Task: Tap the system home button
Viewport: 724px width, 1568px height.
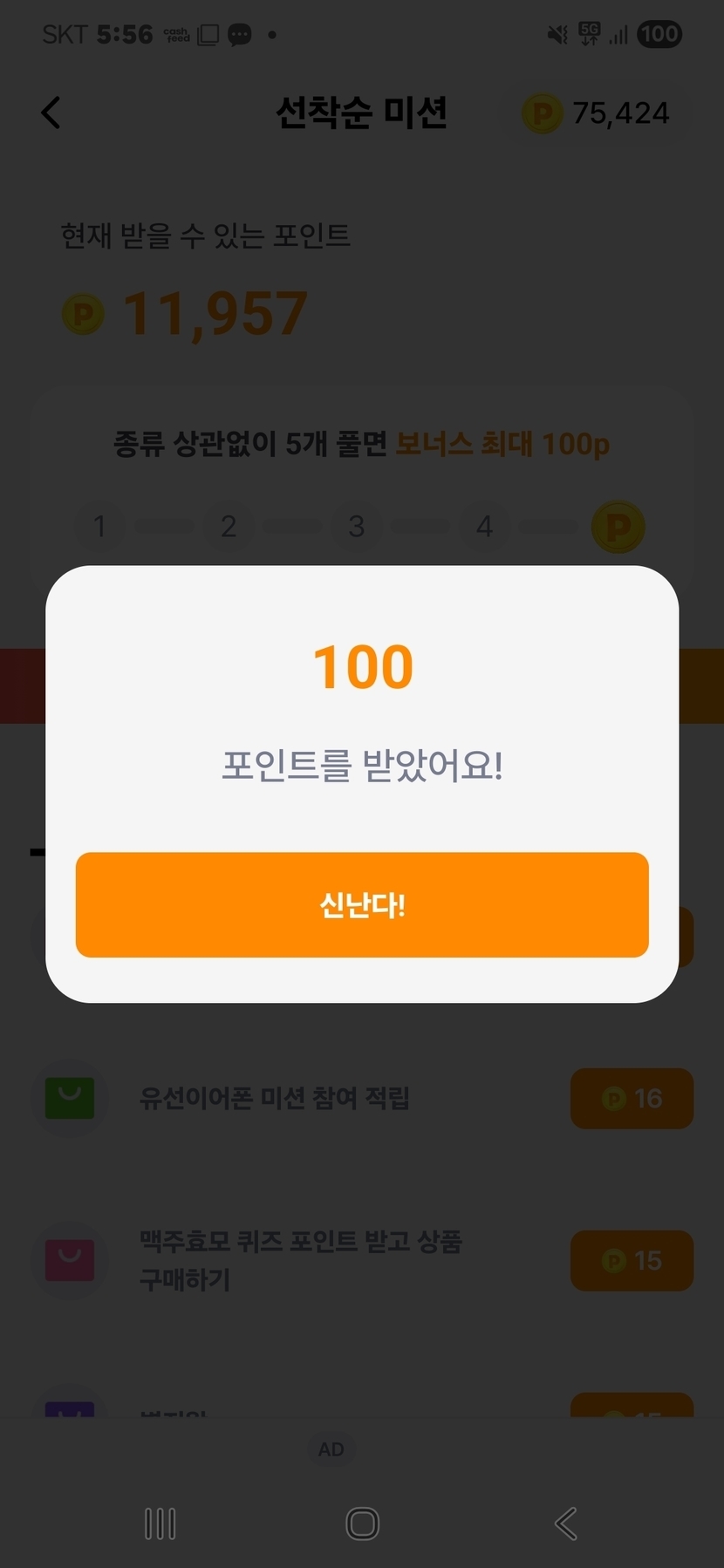Action: click(362, 1524)
